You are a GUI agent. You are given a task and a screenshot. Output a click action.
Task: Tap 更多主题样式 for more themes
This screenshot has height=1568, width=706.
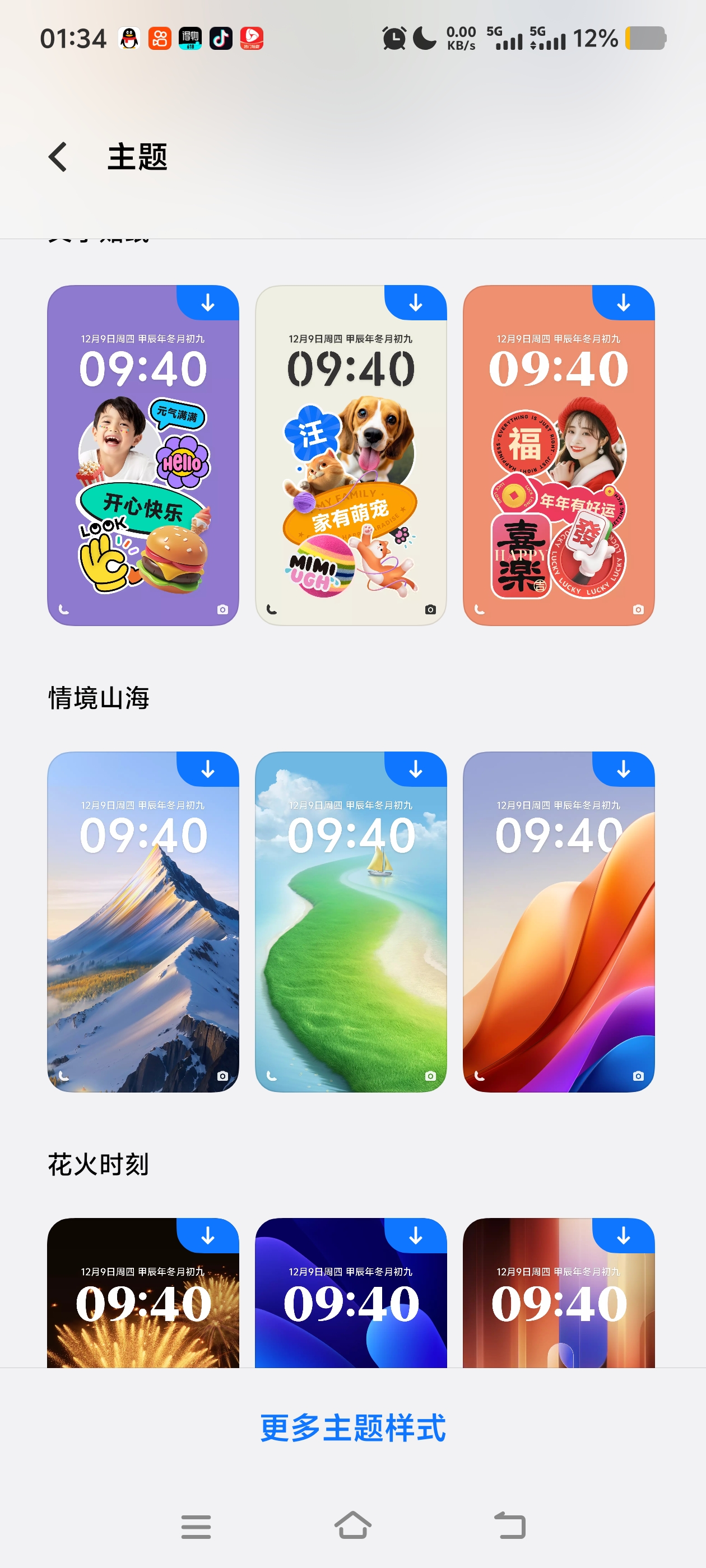click(352, 1427)
